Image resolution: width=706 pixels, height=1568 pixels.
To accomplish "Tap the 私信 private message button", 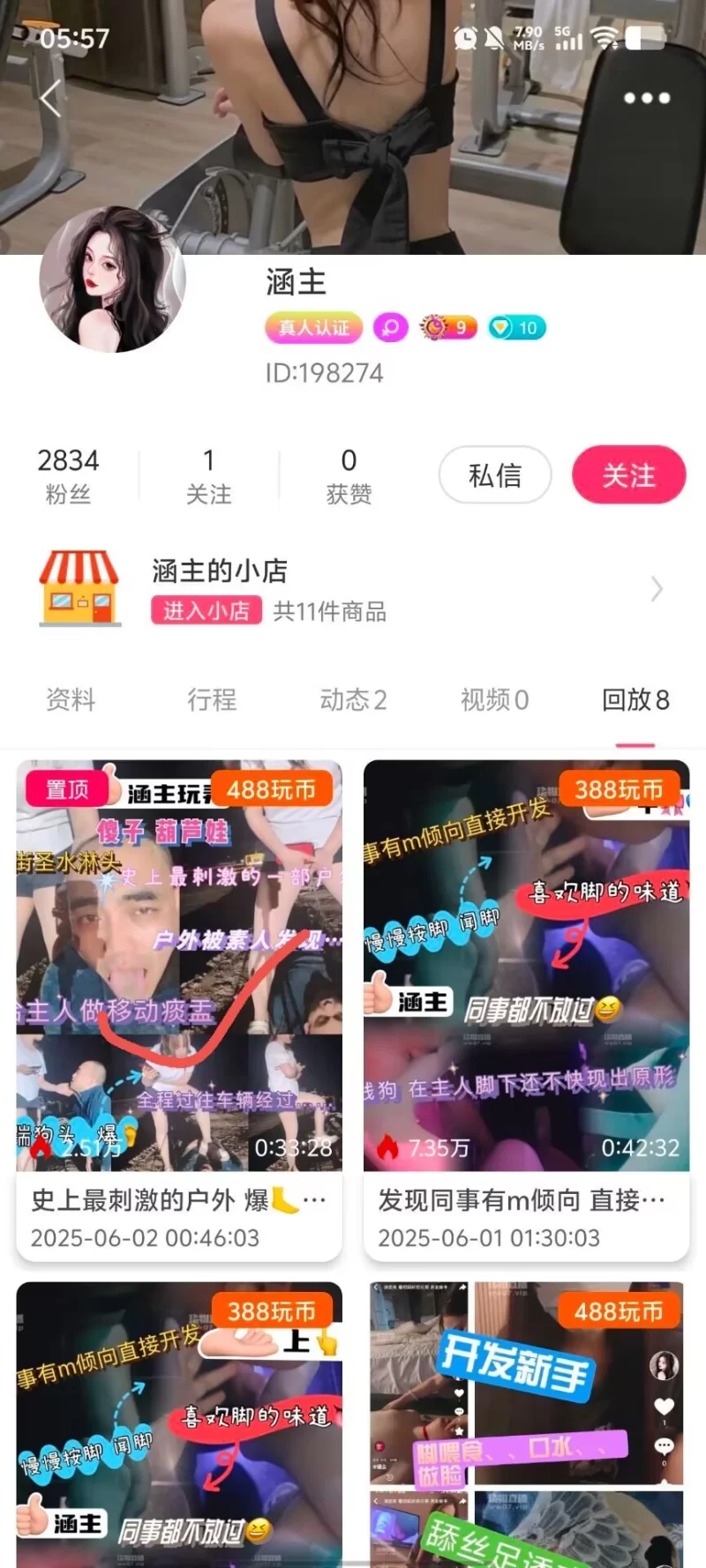I will click(495, 475).
